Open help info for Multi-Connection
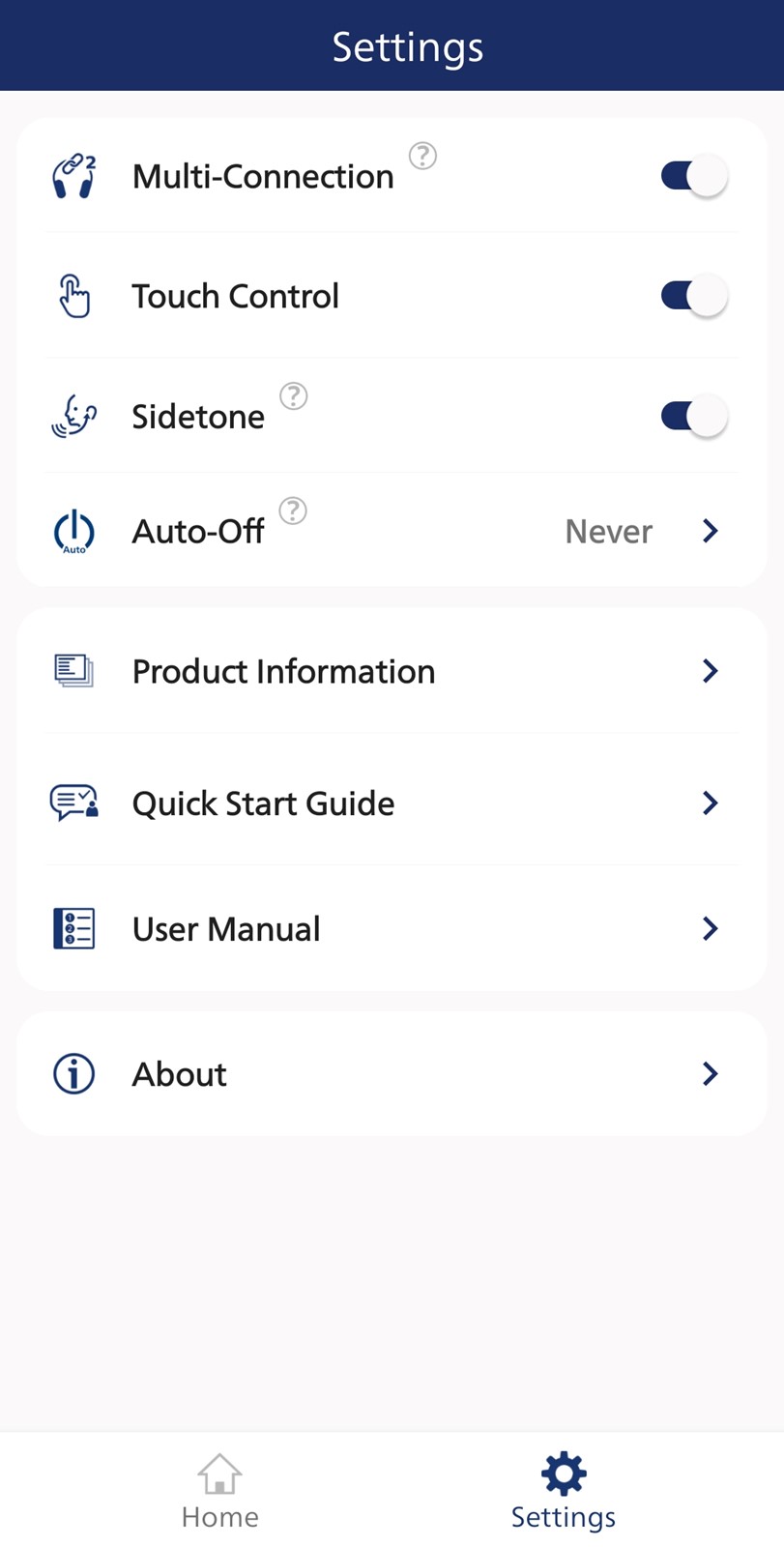 click(422, 156)
